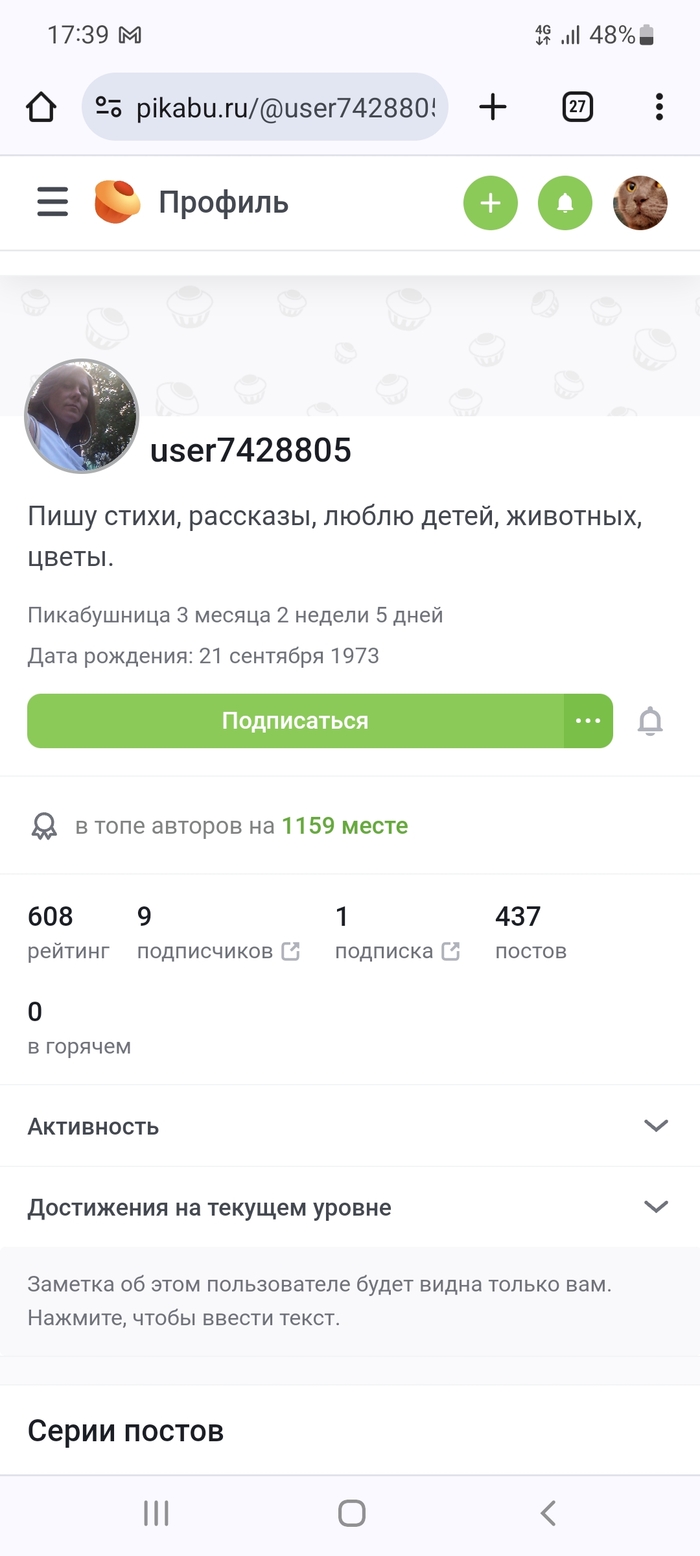Show the 27 open tabs
Image resolution: width=700 pixels, height=1556 pixels.
pyautogui.click(x=577, y=107)
